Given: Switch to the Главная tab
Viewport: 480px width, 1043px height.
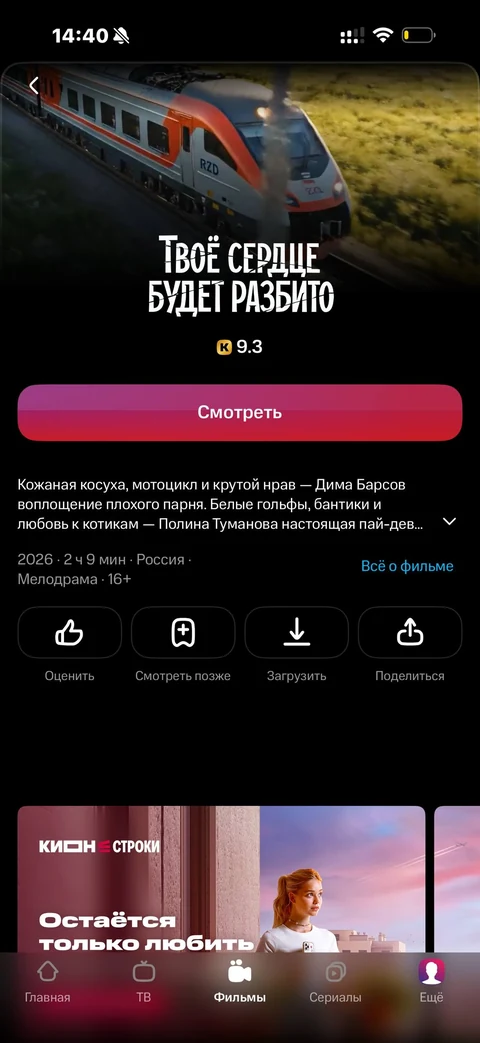Looking at the screenshot, I should click(47, 983).
